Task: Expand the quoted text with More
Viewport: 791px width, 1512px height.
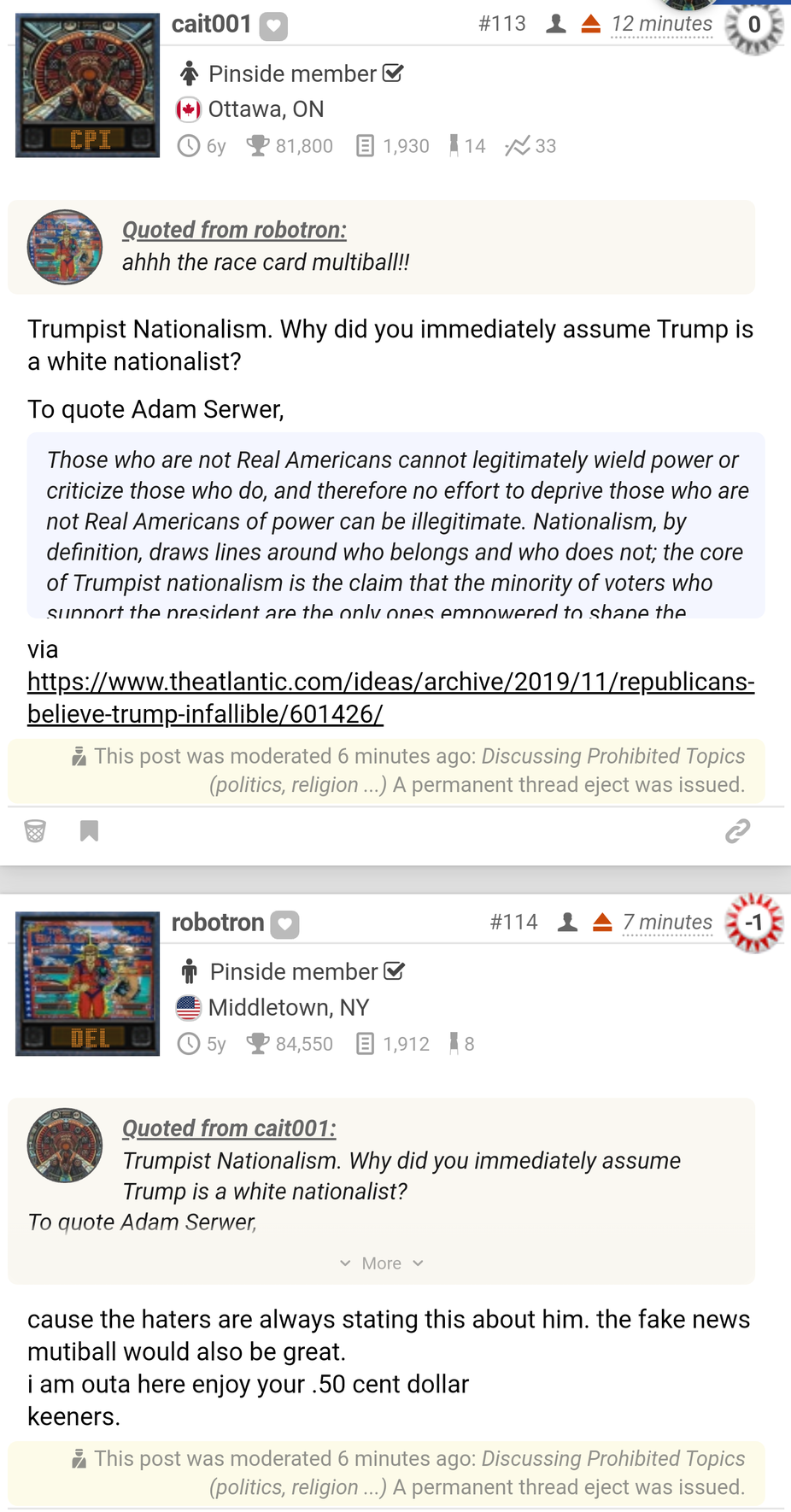Action: (381, 1263)
